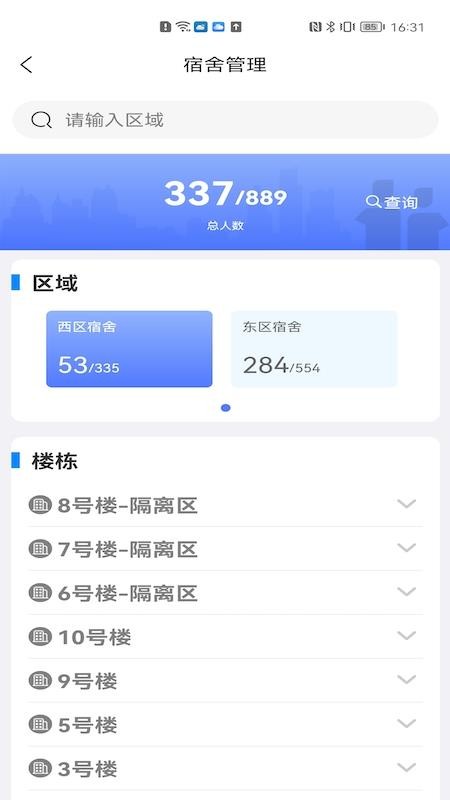The width and height of the screenshot is (450, 800).
Task: Expand the 5号楼 row
Action: 225,724
